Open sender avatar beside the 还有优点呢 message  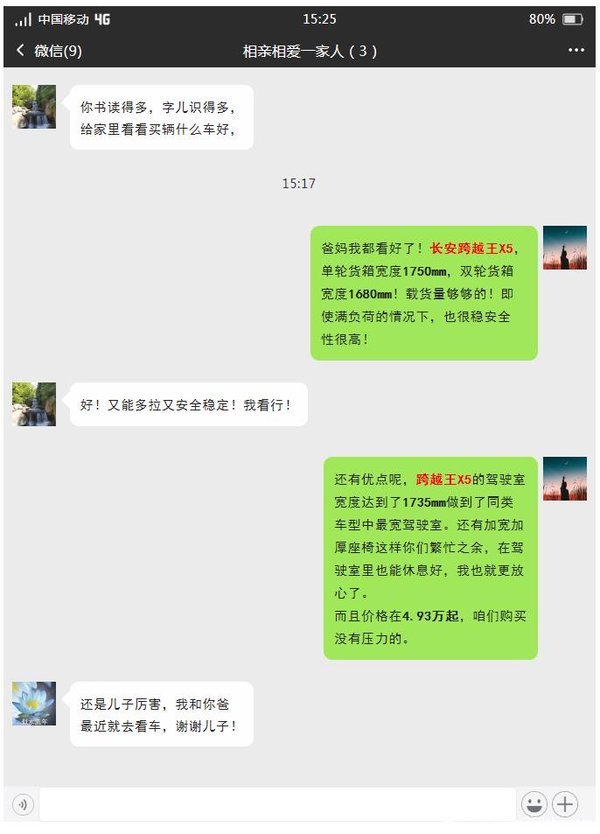coord(564,479)
